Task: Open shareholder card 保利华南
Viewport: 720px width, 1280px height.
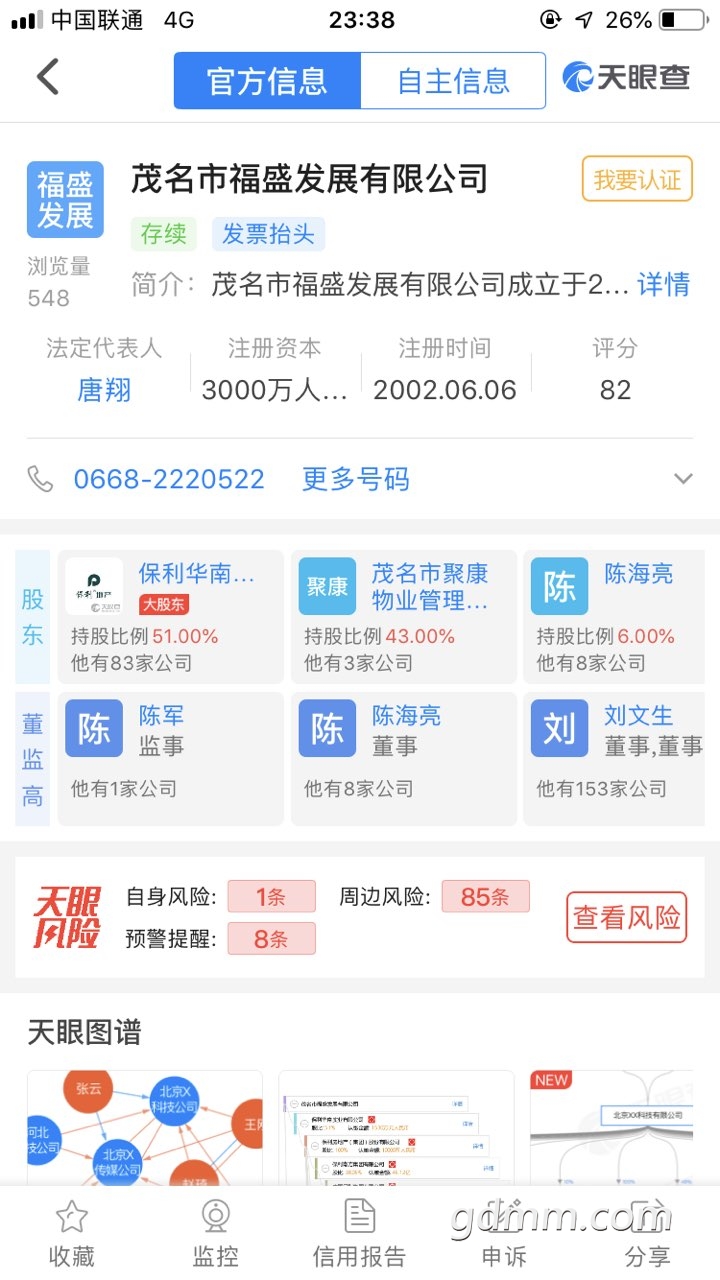Action: 171,616
